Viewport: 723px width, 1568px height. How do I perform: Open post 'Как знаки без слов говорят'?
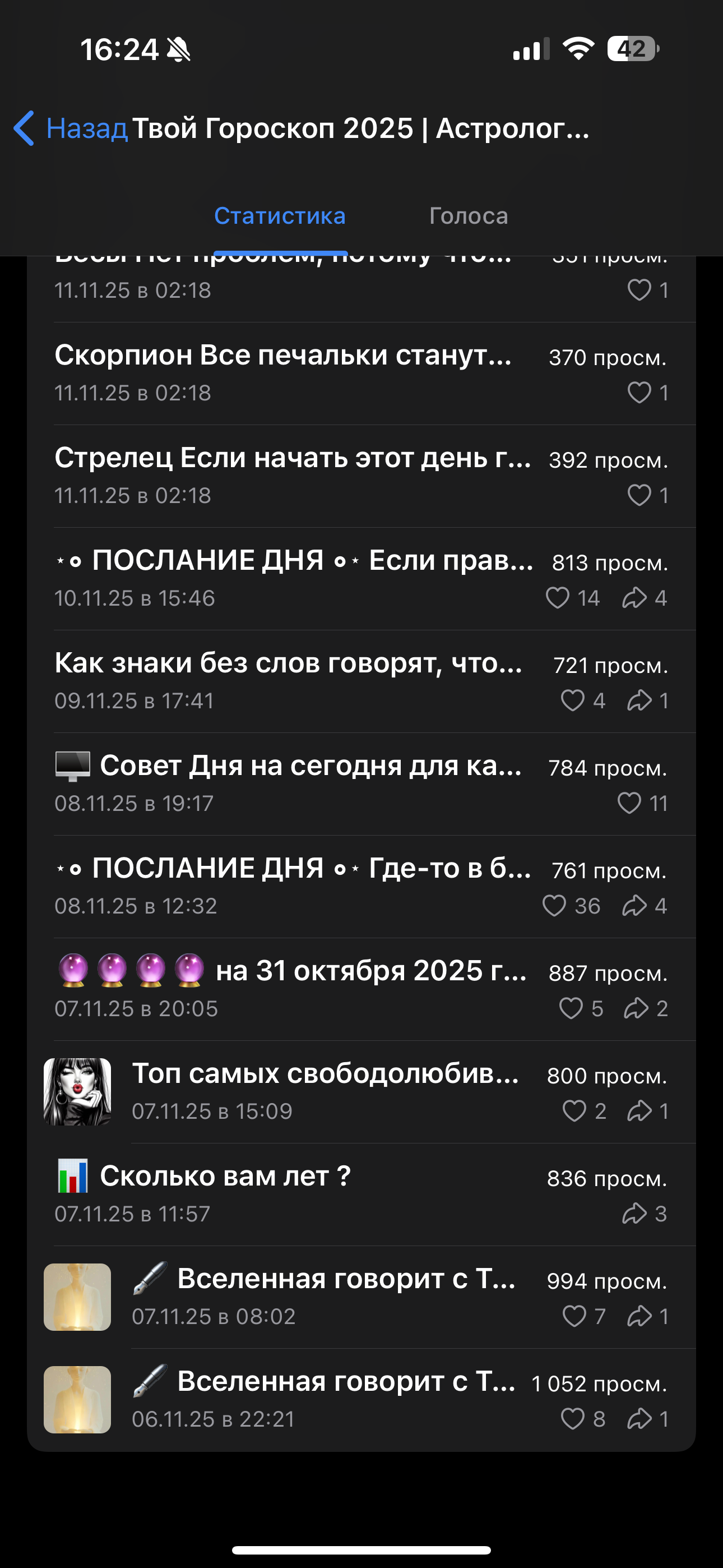click(x=360, y=681)
